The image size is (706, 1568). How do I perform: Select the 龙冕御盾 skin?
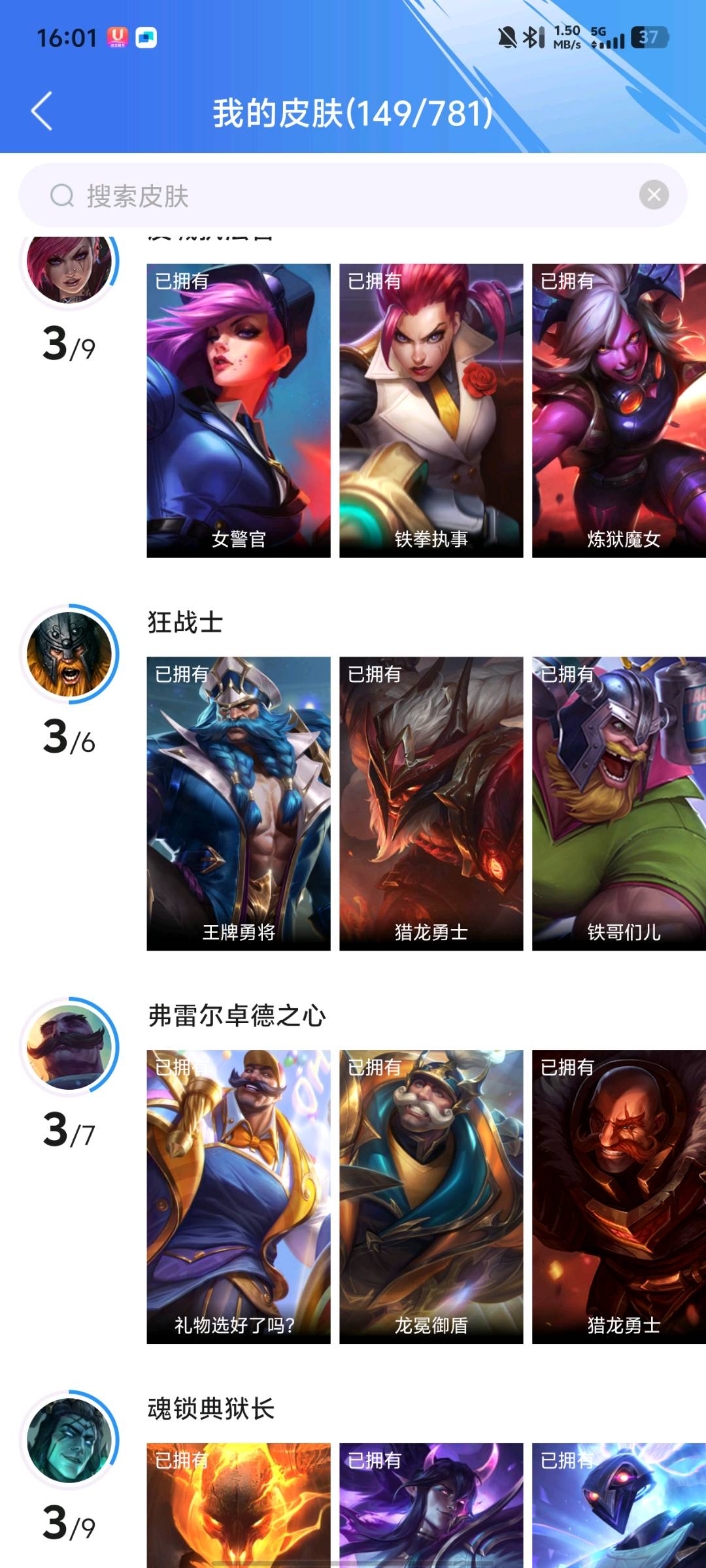coord(431,1197)
